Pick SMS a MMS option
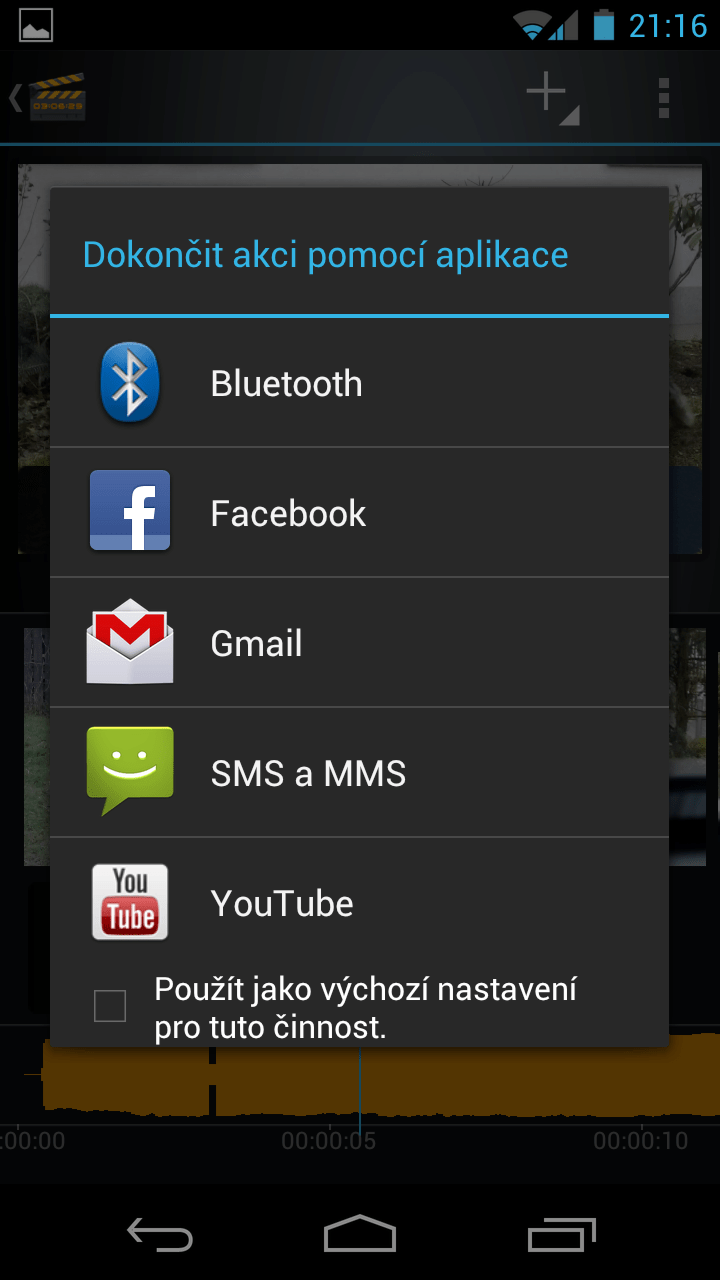This screenshot has width=720, height=1280. 359,773
